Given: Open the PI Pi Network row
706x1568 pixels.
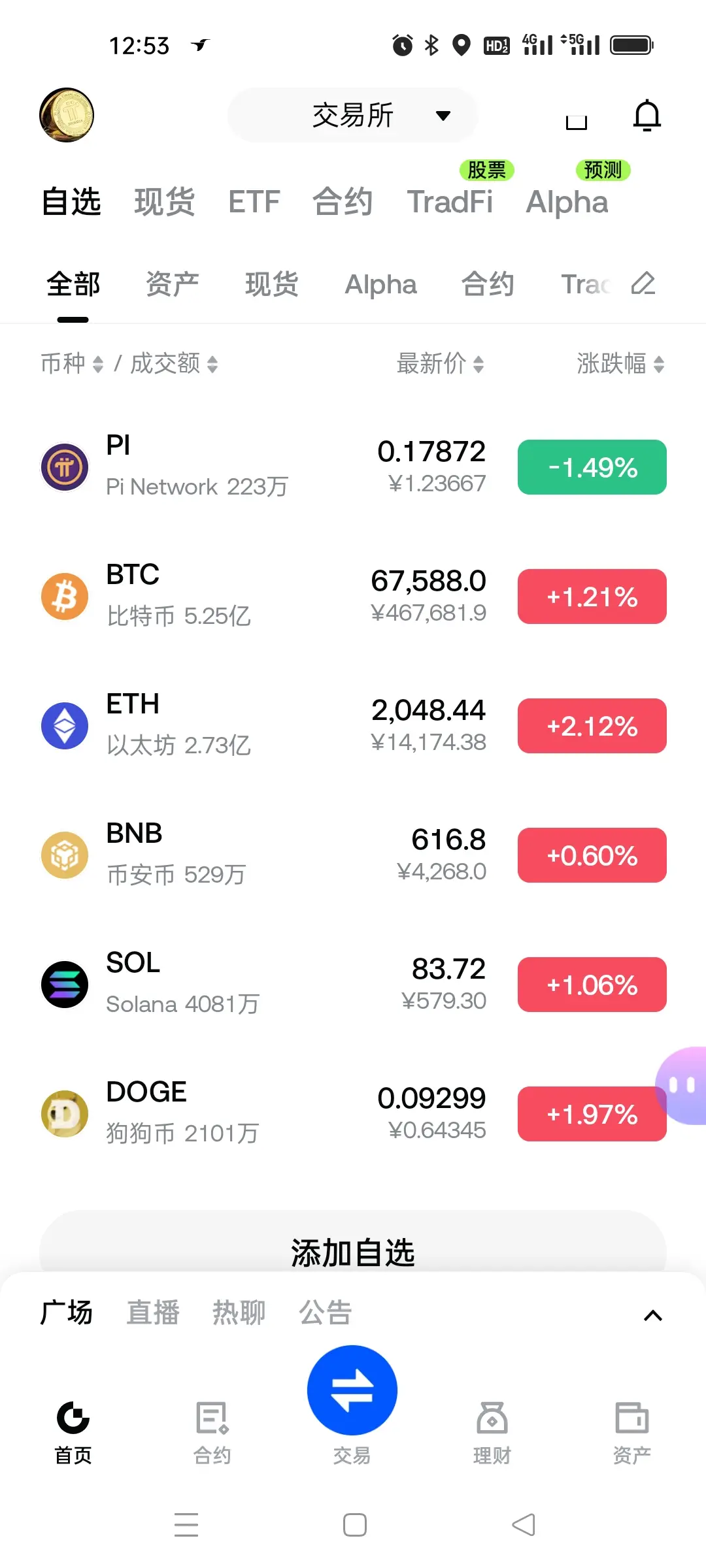Looking at the screenshot, I should point(353,467).
